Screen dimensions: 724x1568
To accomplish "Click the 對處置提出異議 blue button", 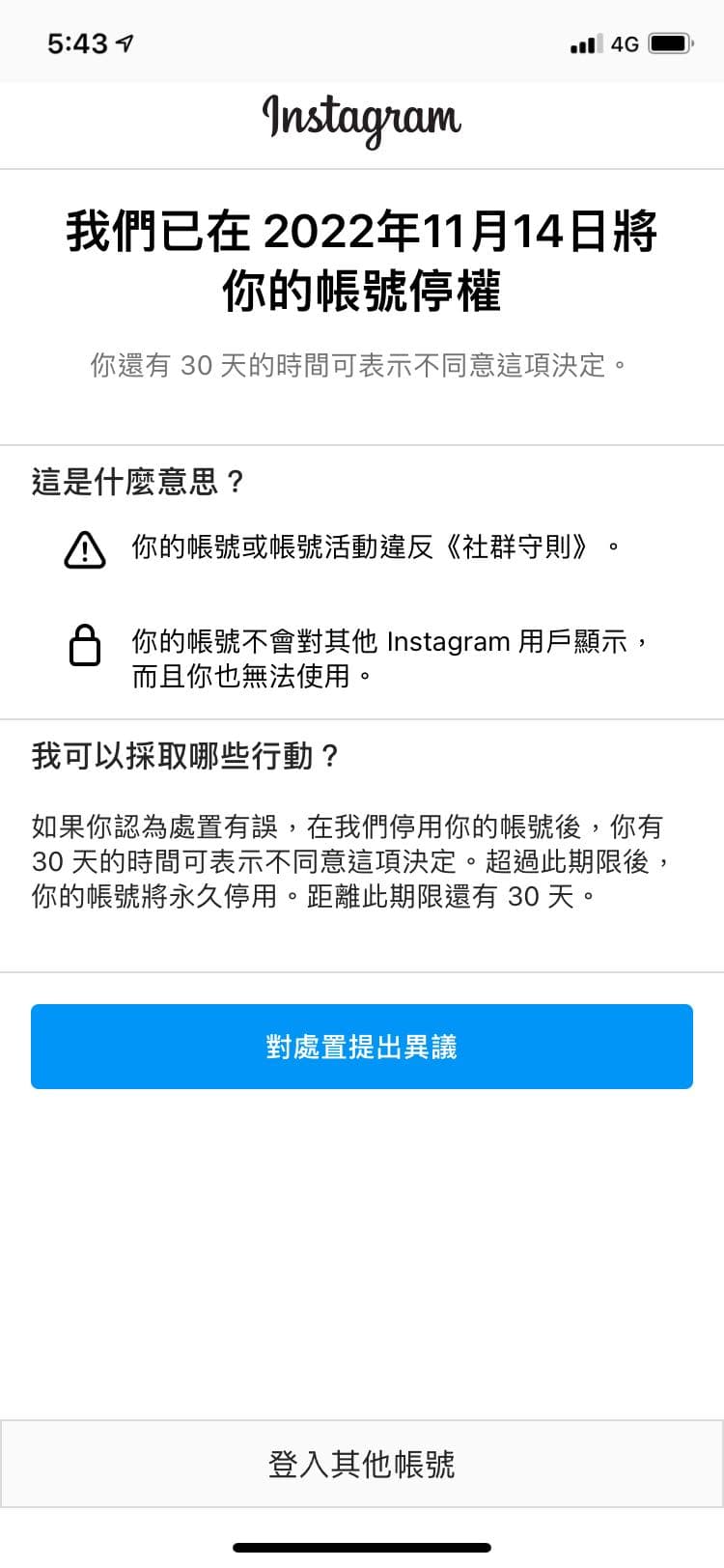I will point(361,1046).
